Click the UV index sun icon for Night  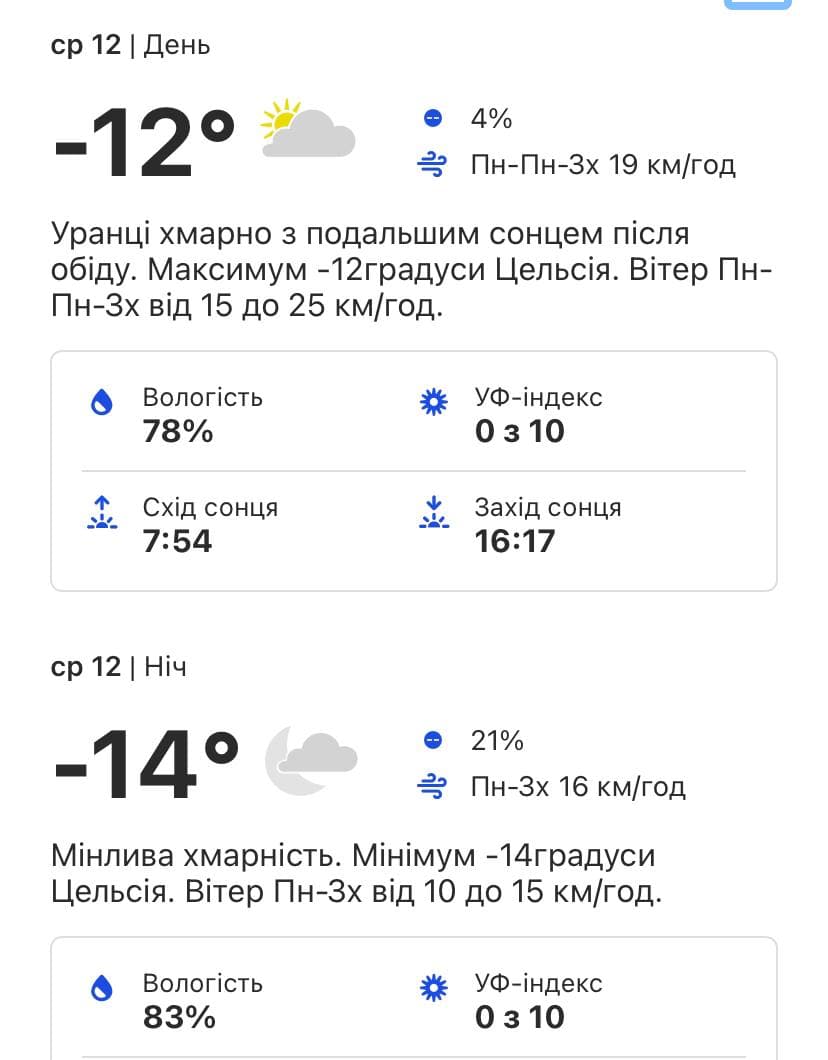(433, 987)
